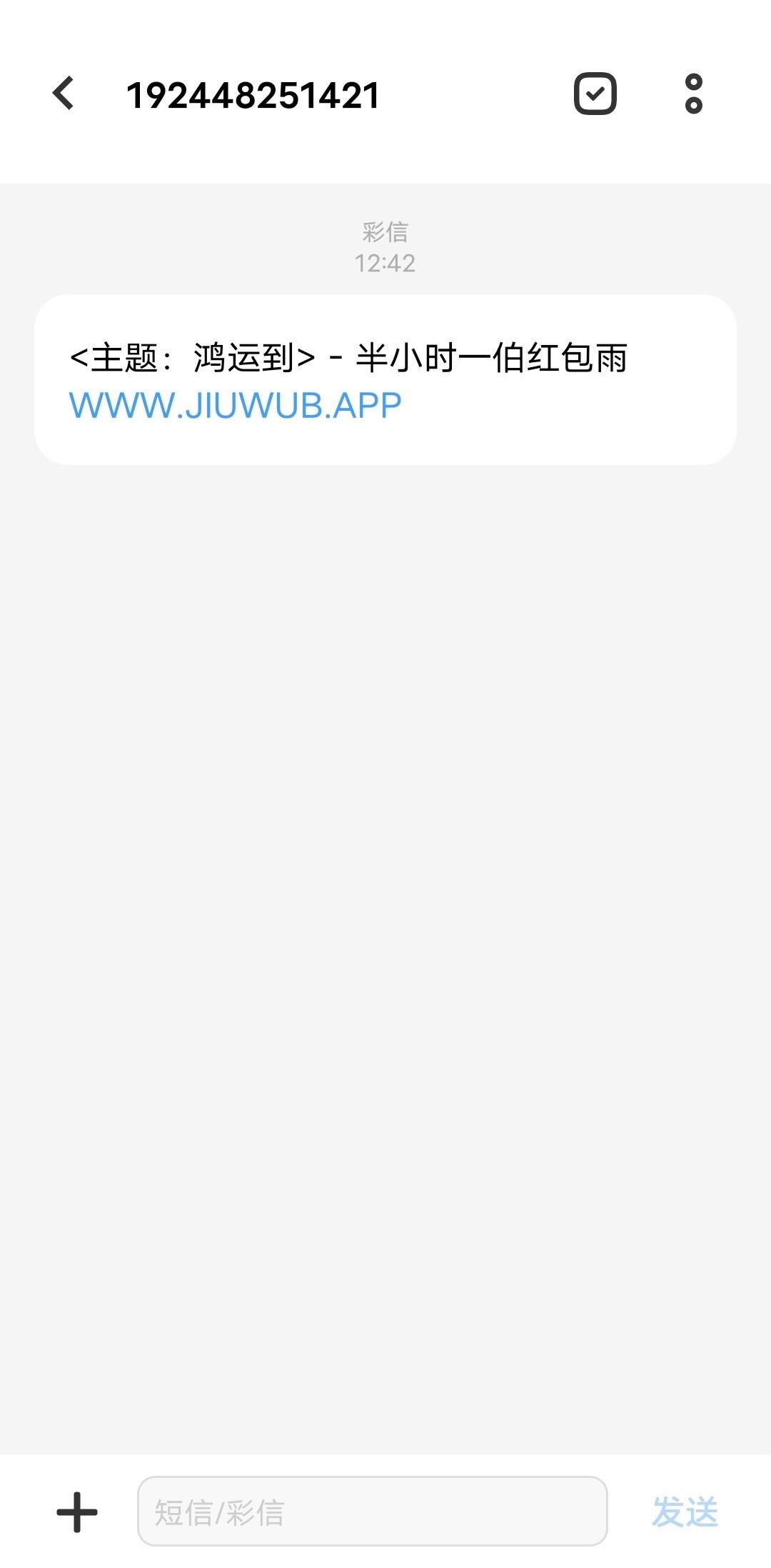Tap the checkmark select icon
The image size is (771, 1568).
point(595,94)
